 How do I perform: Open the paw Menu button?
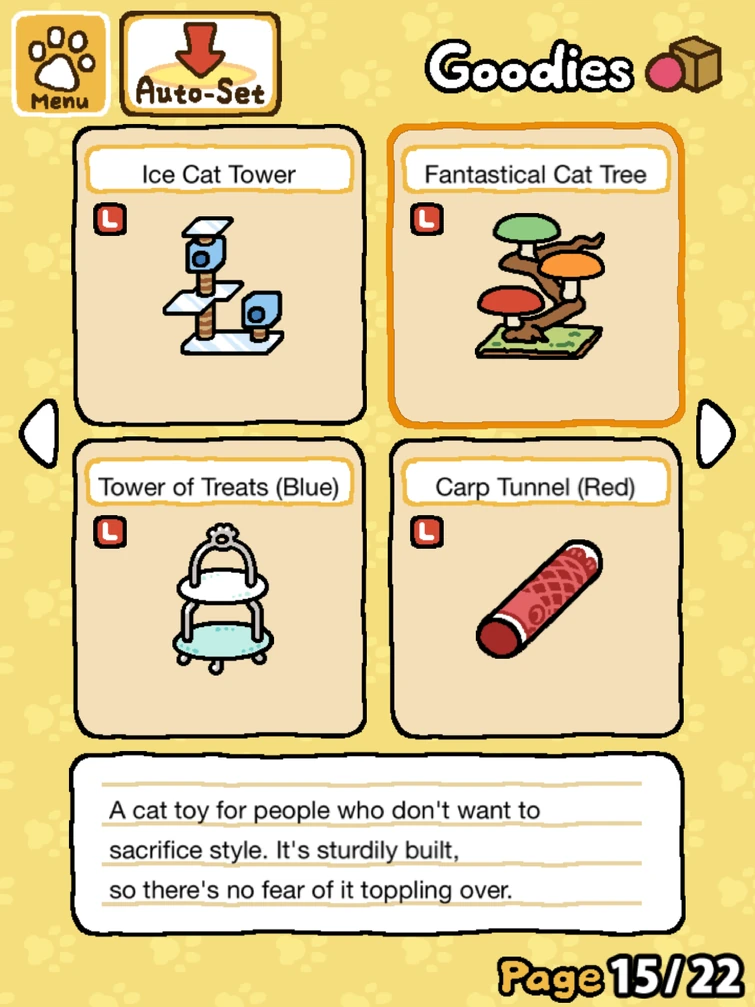click(59, 62)
